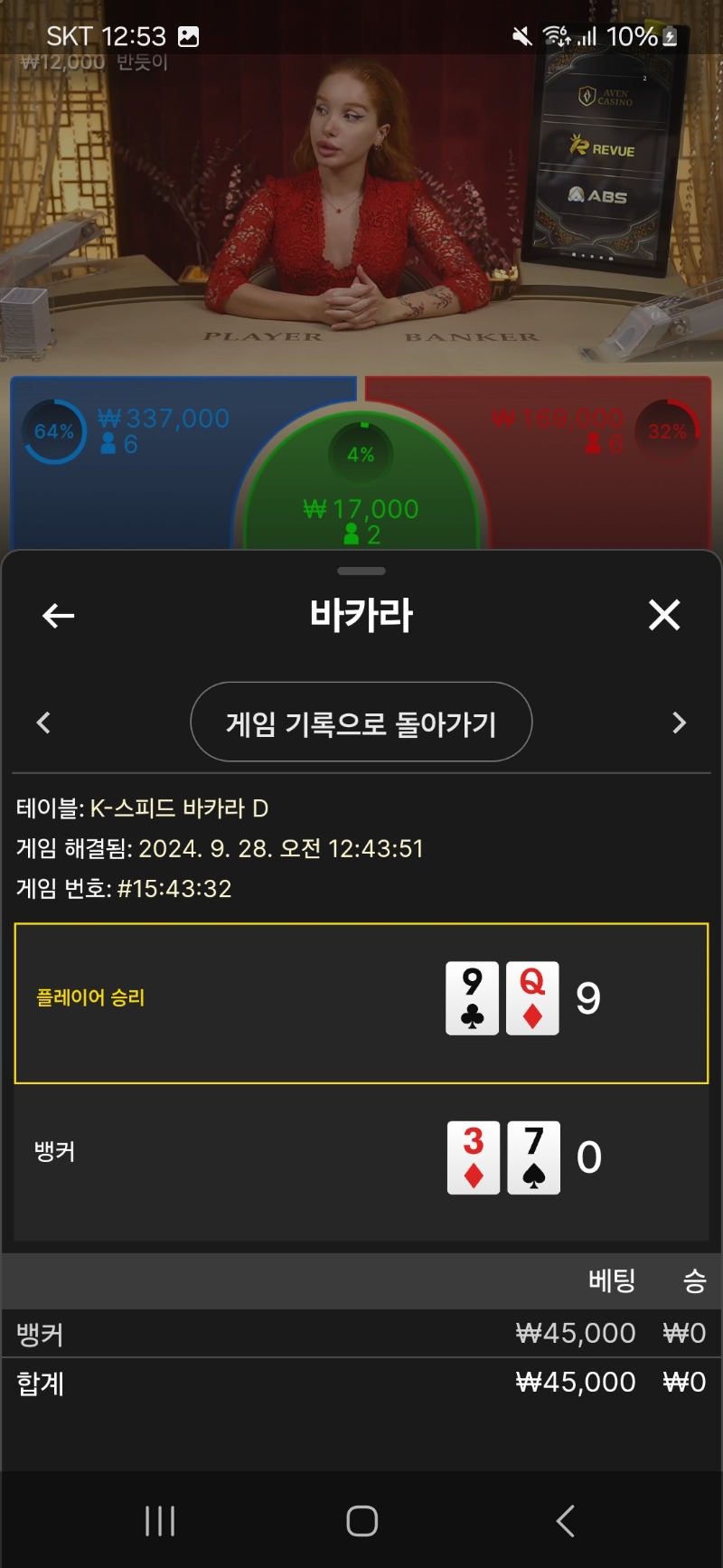View the previous game record
The width and height of the screenshot is (723, 1568).
click(43, 723)
